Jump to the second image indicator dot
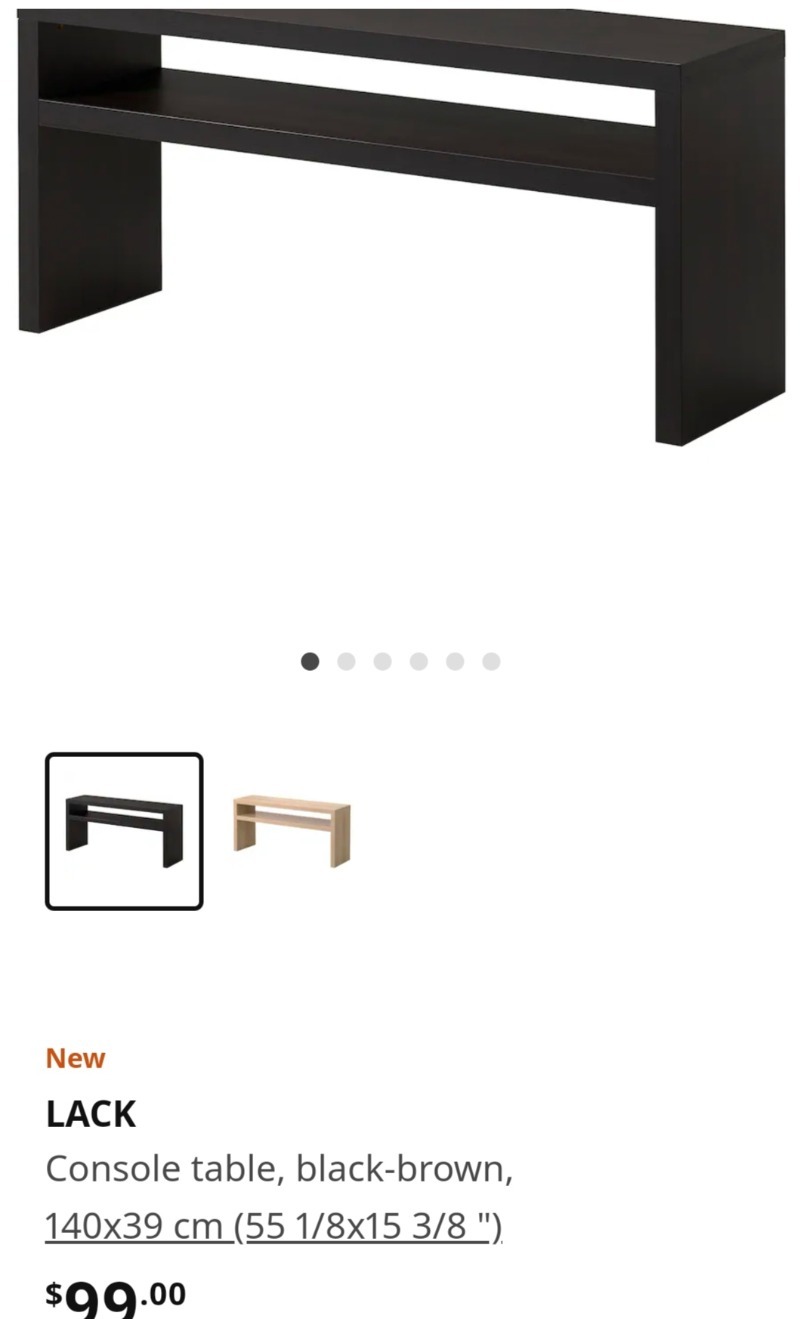This screenshot has height=1319, width=800. [x=346, y=661]
